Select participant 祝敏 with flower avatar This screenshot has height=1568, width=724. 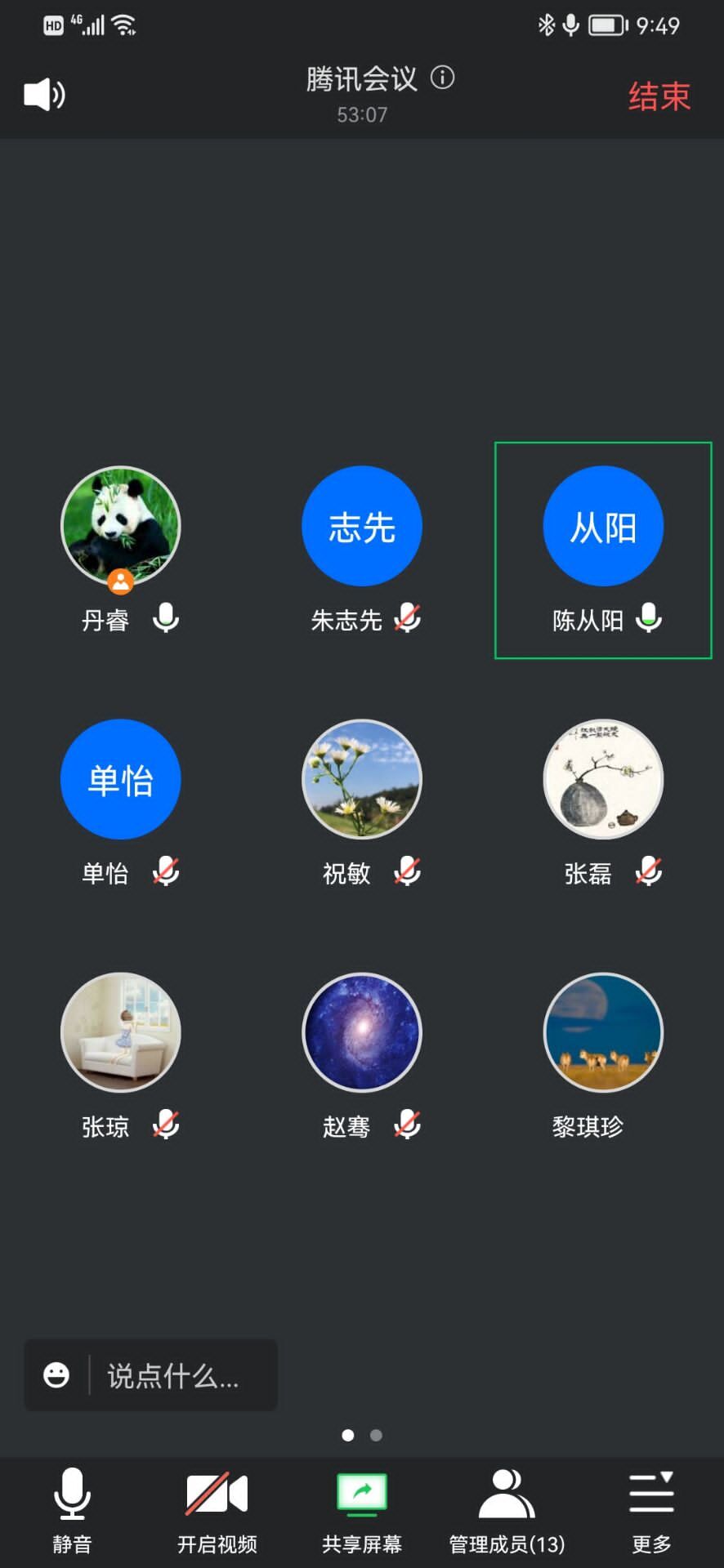pos(362,779)
